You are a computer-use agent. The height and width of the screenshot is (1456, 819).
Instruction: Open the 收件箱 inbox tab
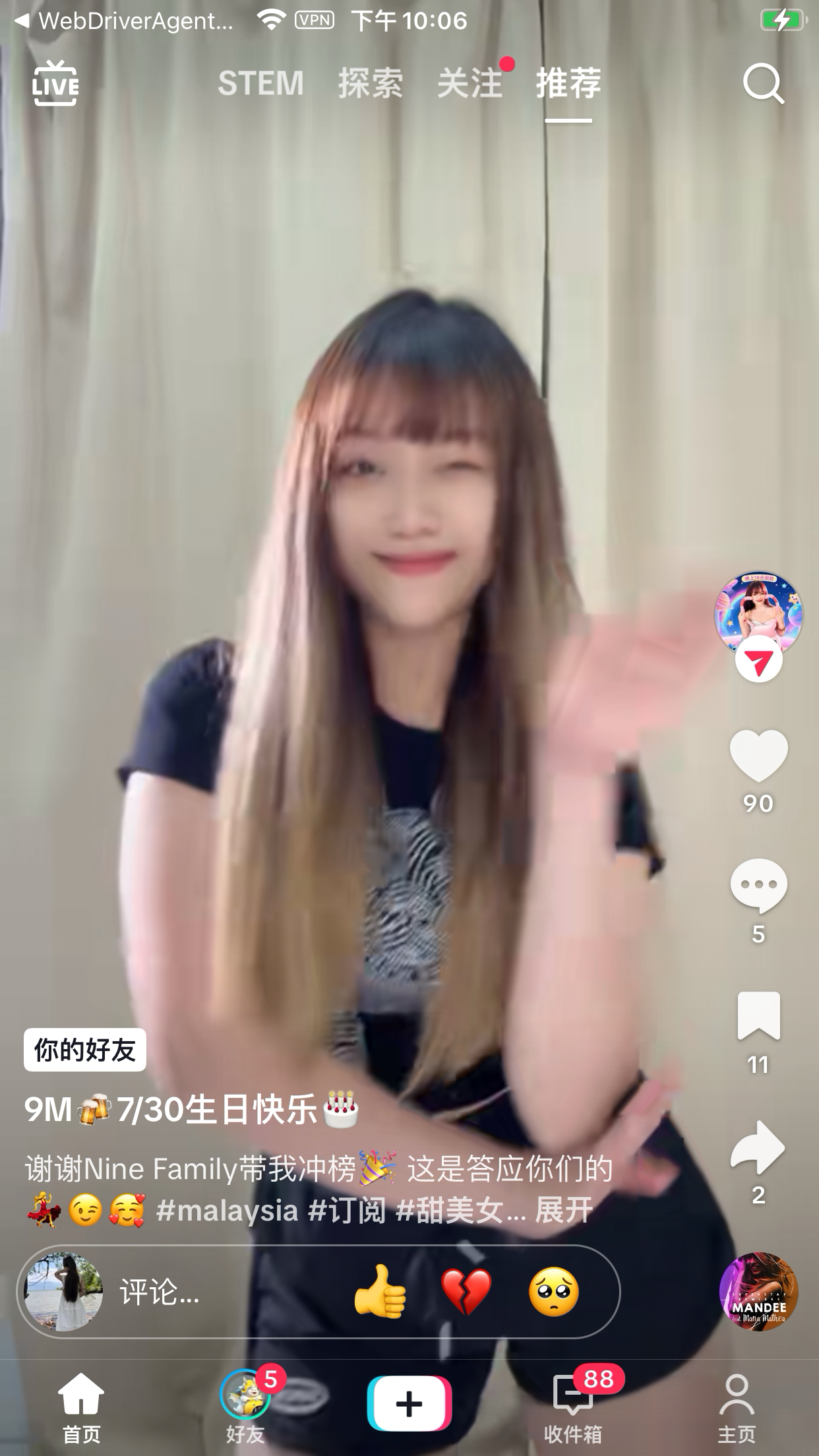572,1406
